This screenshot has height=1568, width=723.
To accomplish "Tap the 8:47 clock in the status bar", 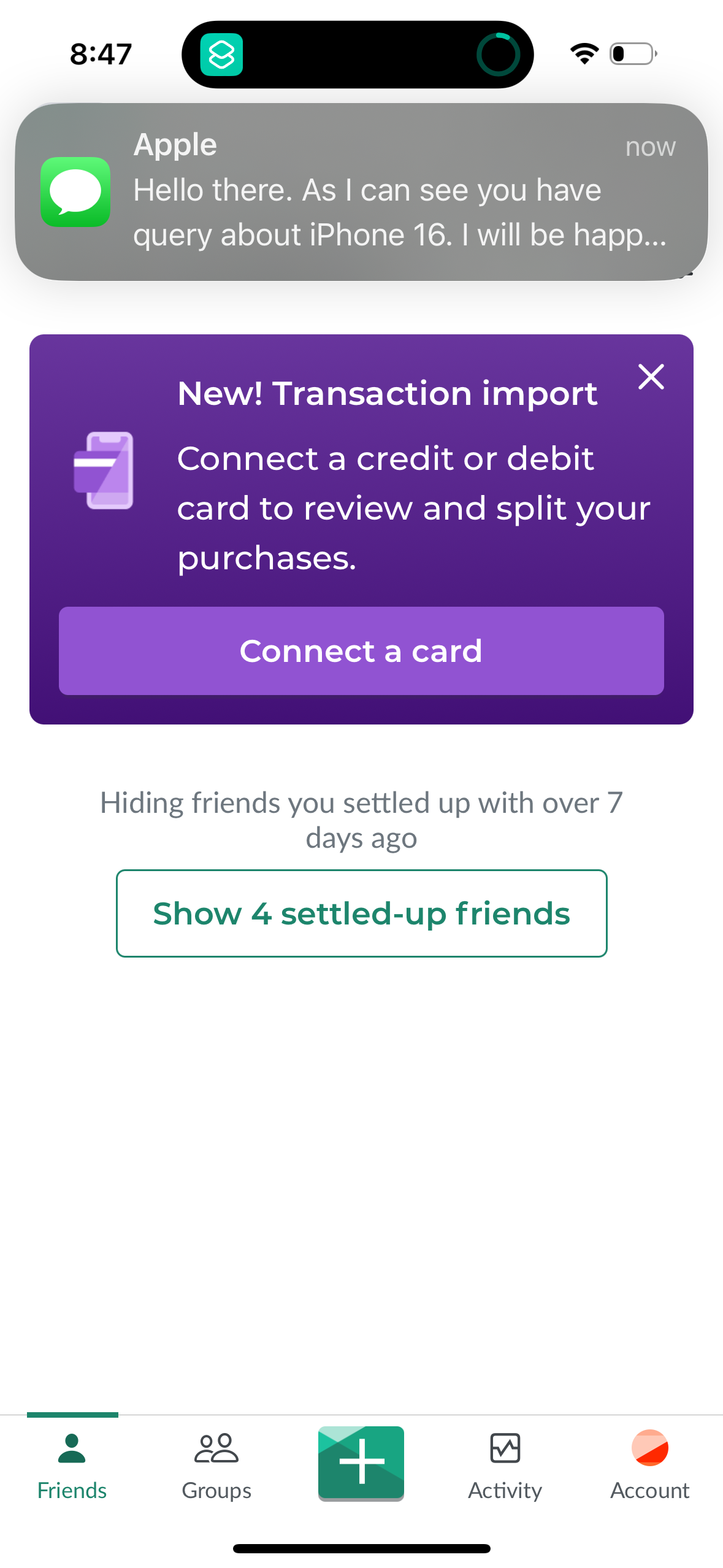I will click(x=101, y=53).
